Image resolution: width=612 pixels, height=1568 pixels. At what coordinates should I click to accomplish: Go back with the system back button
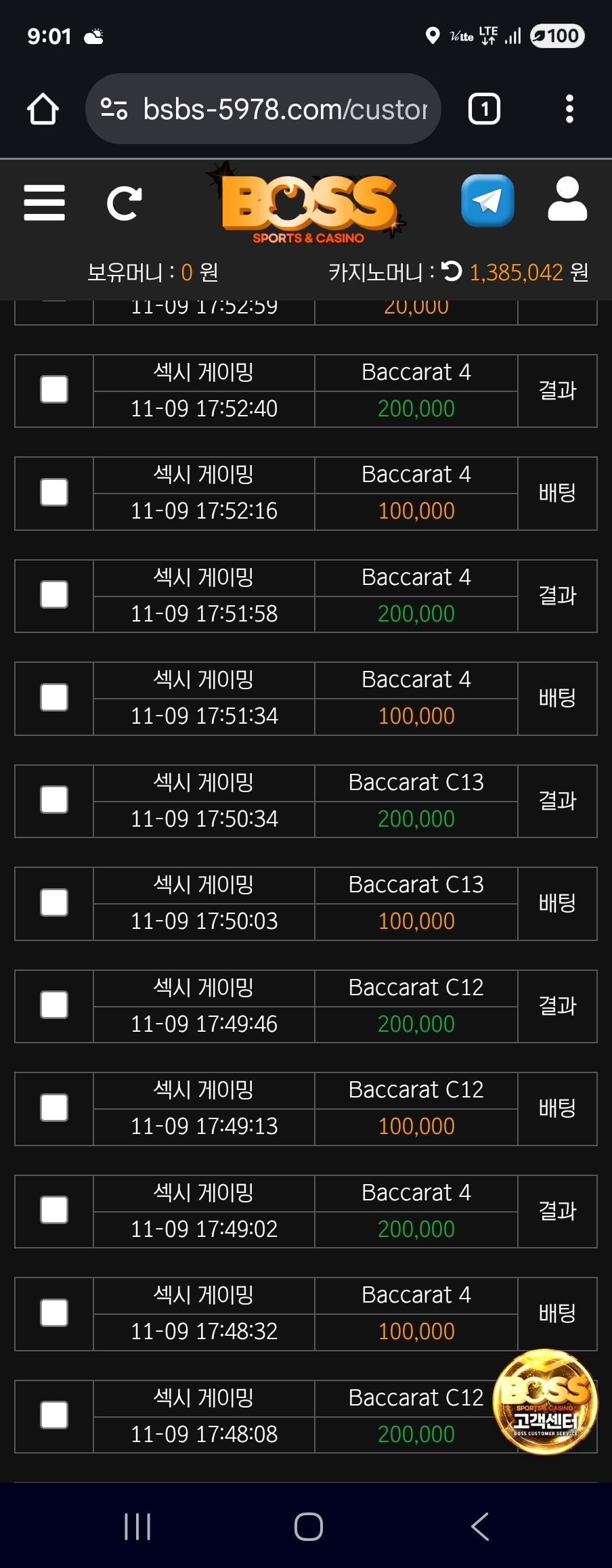479,1527
